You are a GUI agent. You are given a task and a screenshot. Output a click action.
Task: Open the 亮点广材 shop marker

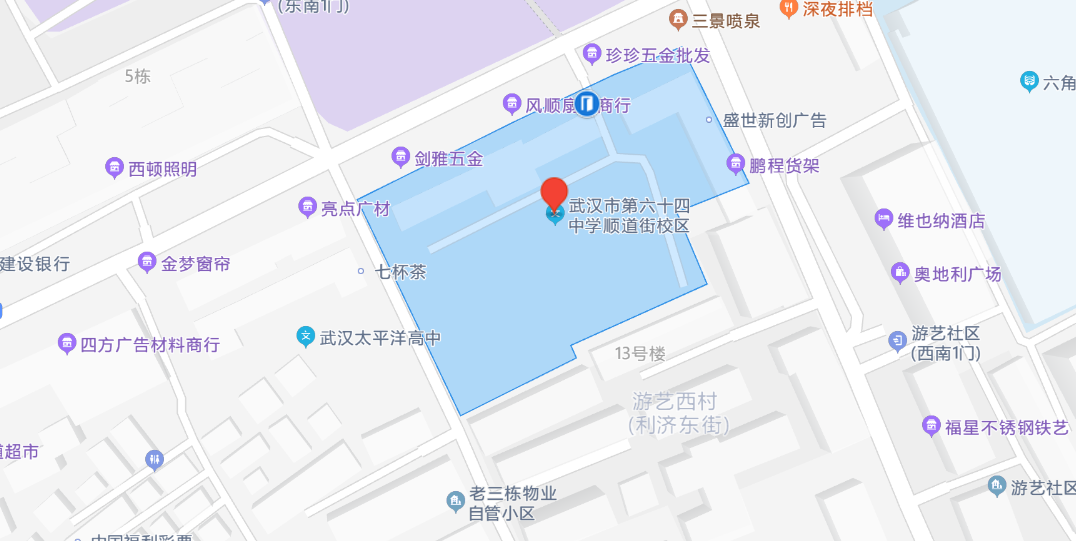(307, 208)
